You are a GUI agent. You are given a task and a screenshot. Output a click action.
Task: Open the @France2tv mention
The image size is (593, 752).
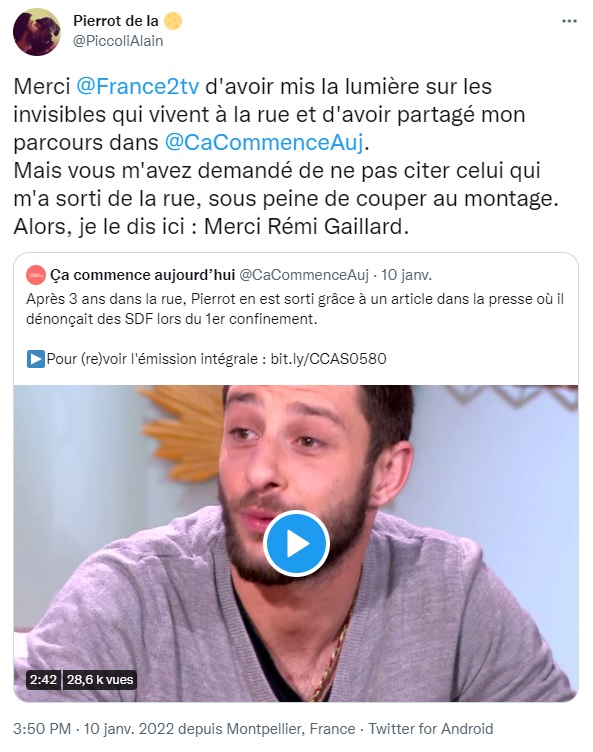point(137,87)
